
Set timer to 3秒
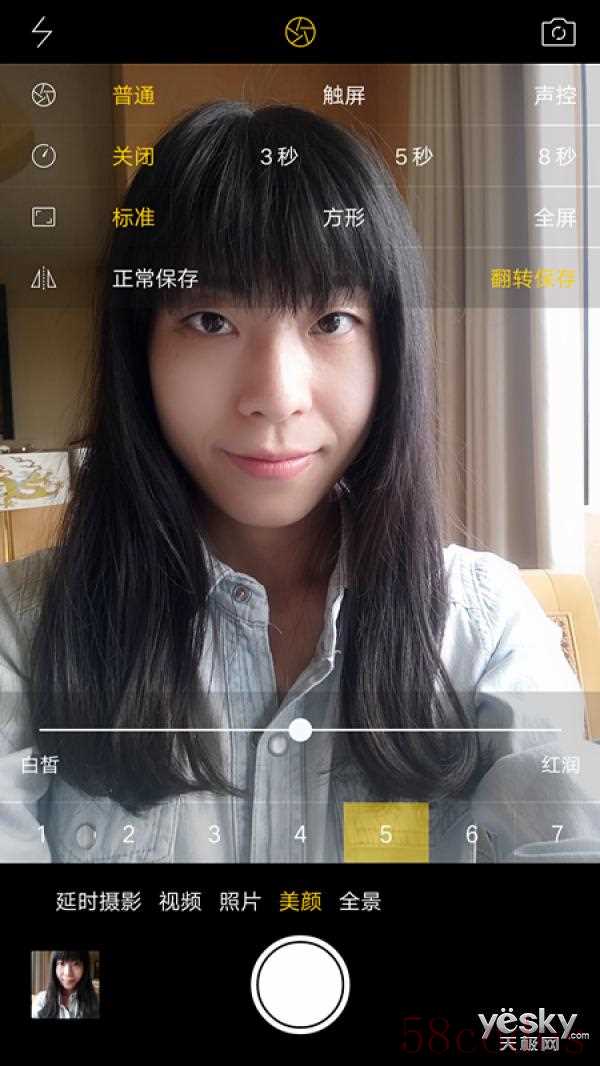(279, 157)
